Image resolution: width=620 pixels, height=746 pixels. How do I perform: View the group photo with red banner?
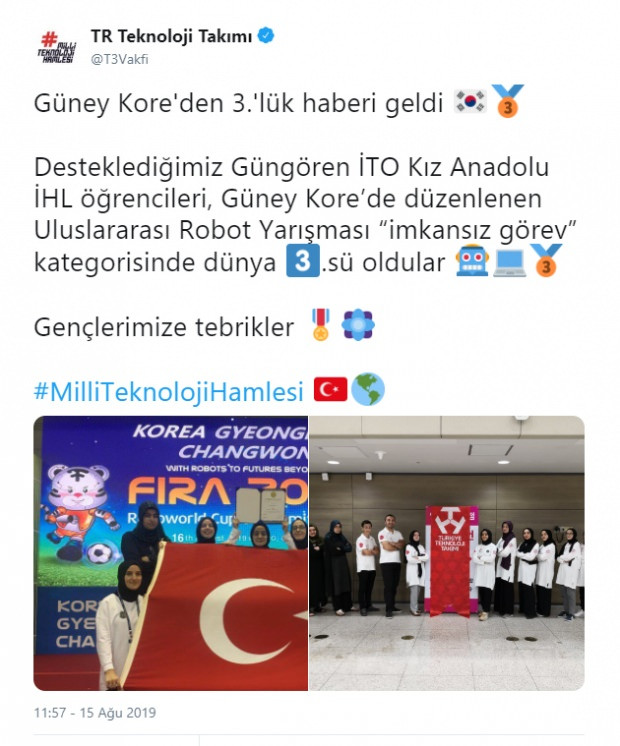(x=447, y=553)
